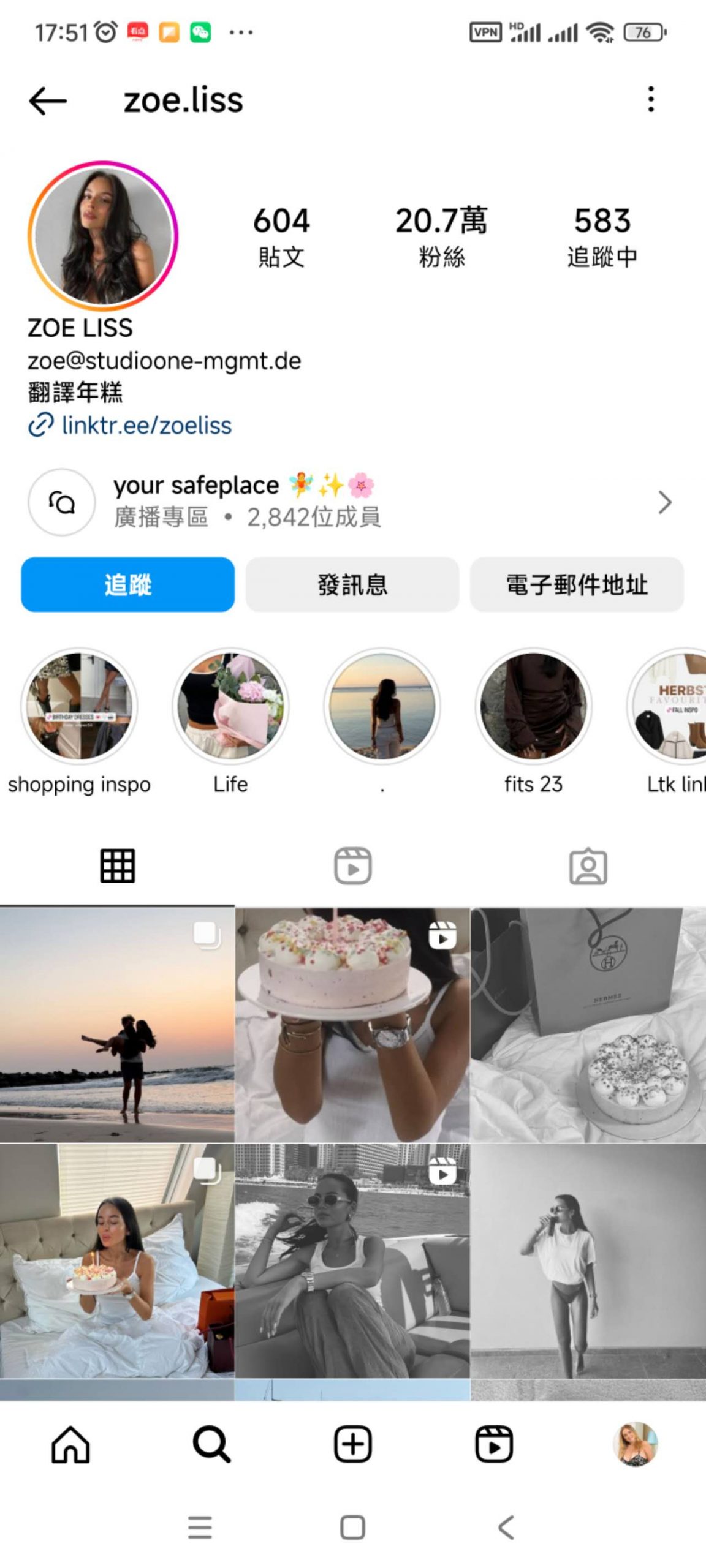Open the "your safeplace" broadcast channel
706x1568 pixels.
pos(352,502)
